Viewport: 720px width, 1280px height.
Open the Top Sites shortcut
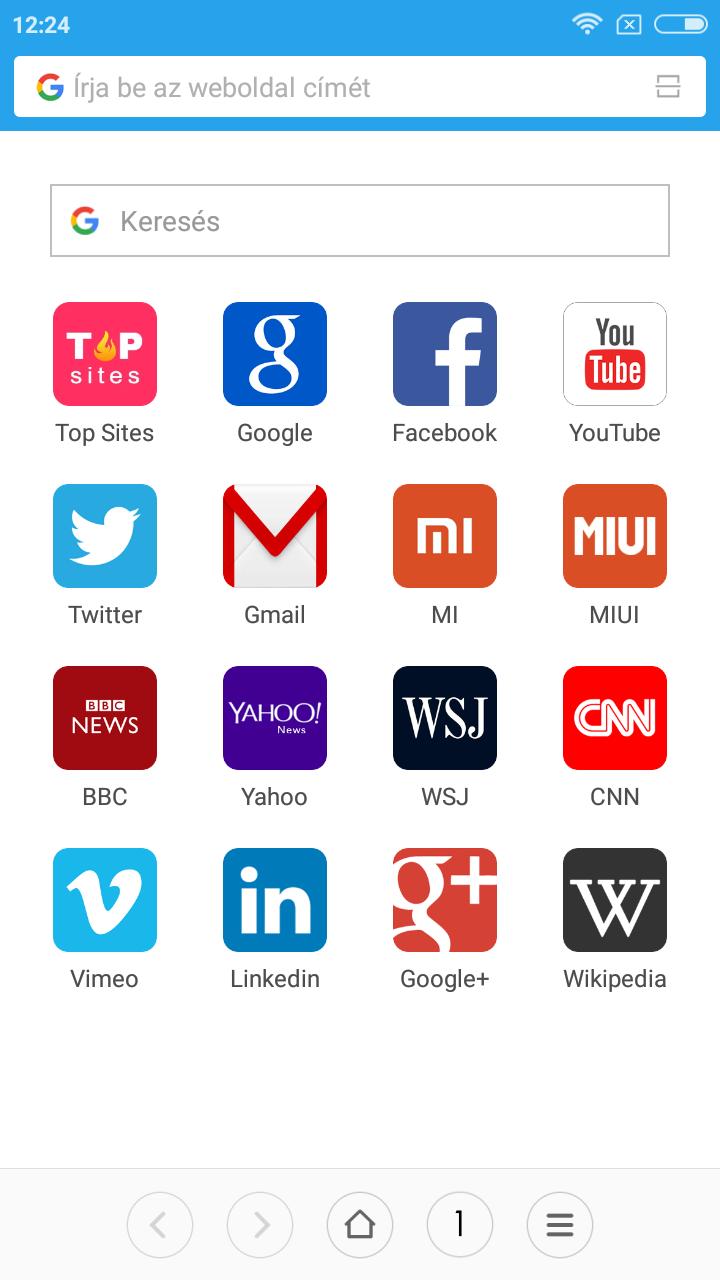click(x=105, y=355)
